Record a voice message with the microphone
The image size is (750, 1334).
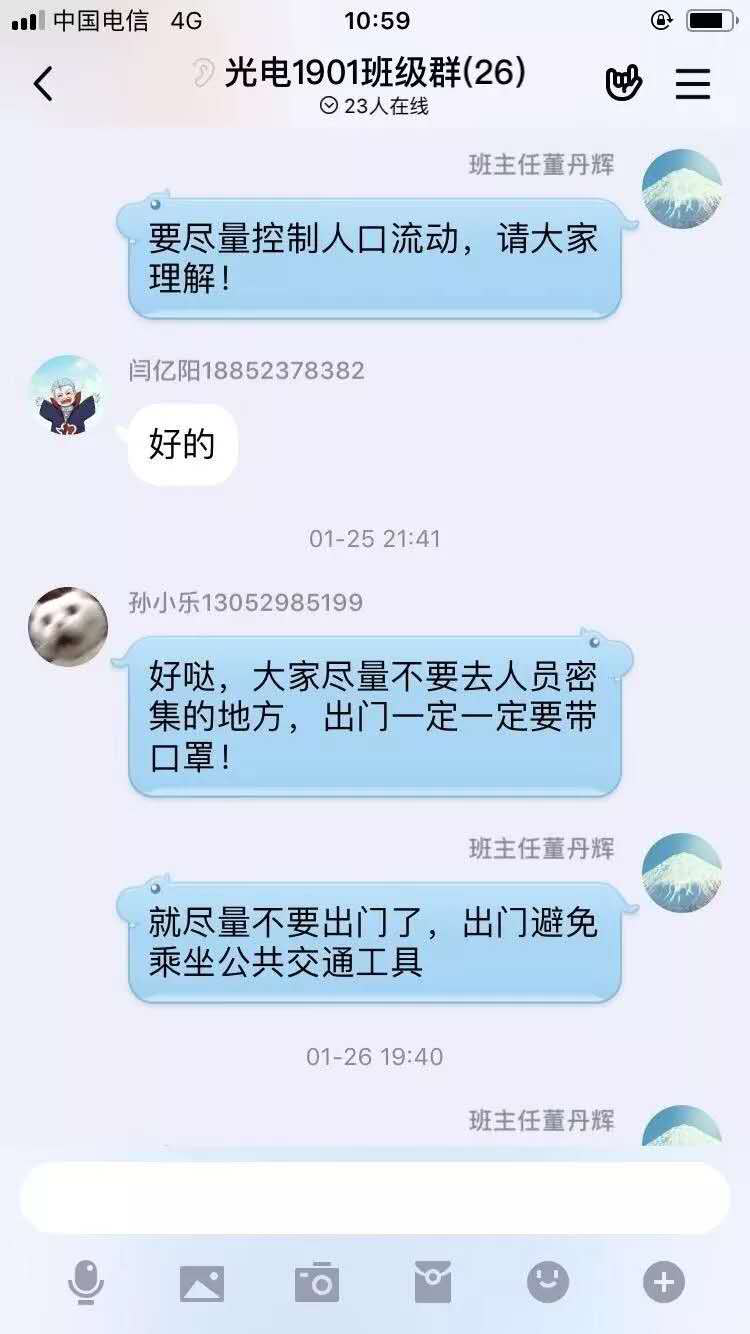tap(86, 1282)
